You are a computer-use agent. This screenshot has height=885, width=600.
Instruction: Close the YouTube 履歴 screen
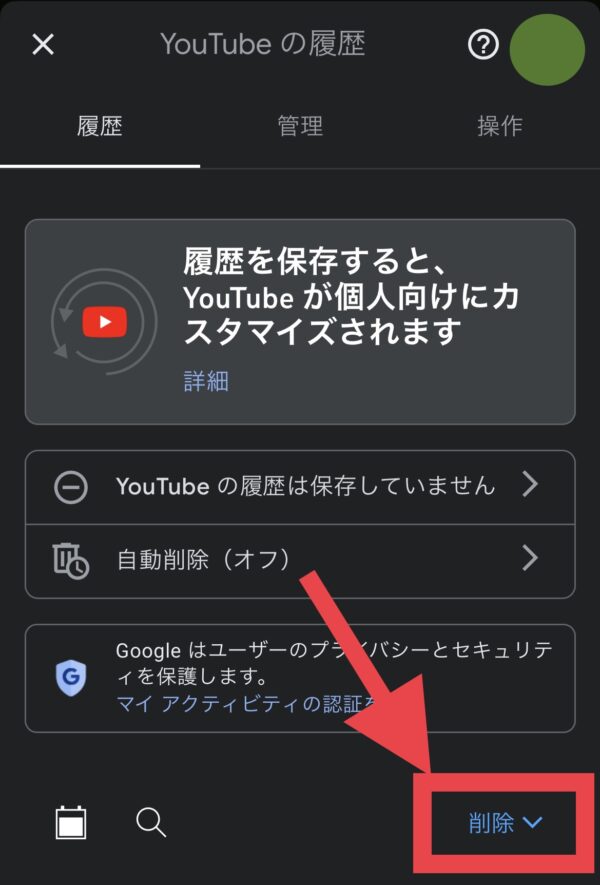coord(43,45)
